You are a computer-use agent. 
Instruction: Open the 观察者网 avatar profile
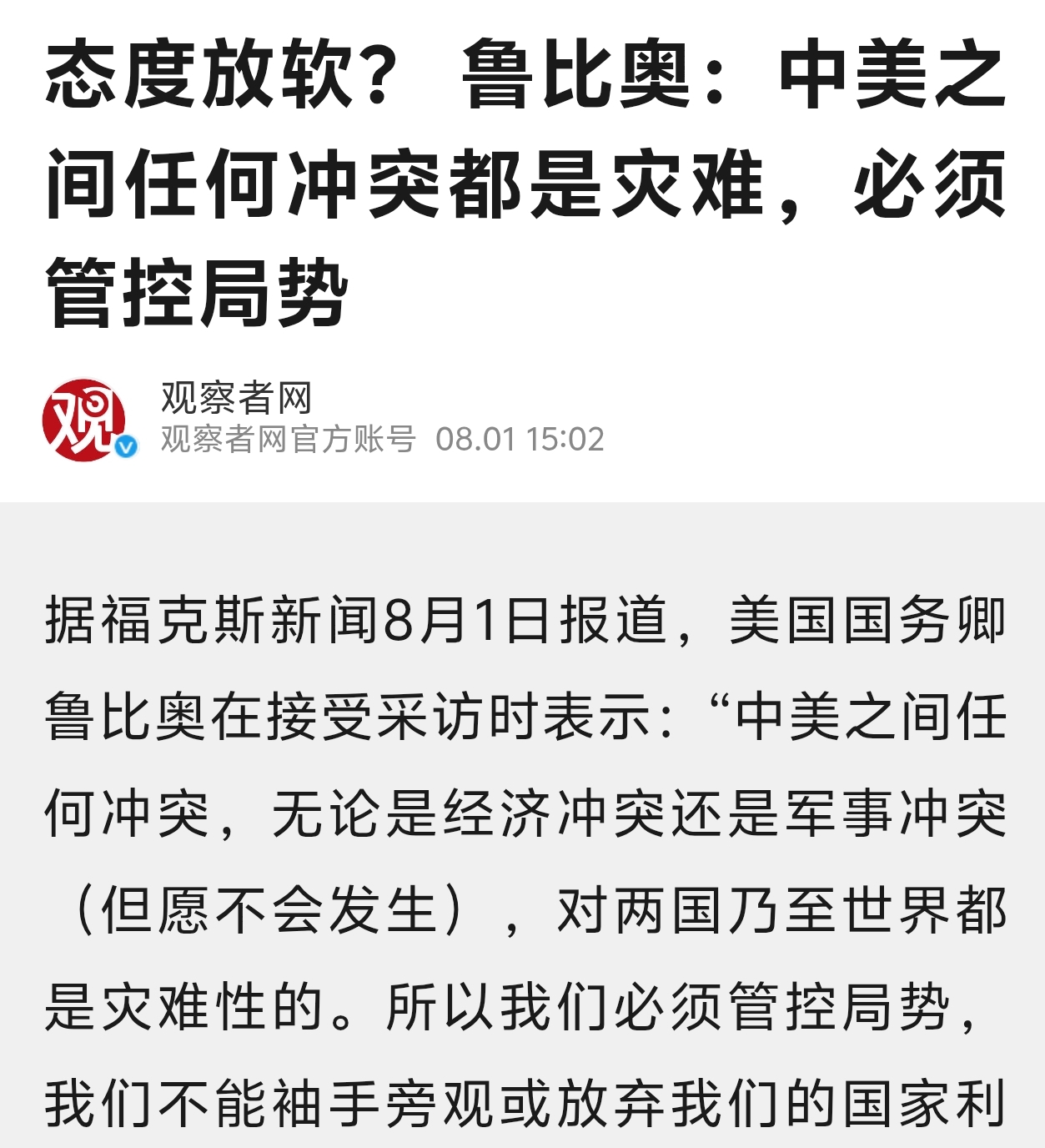click(x=85, y=420)
